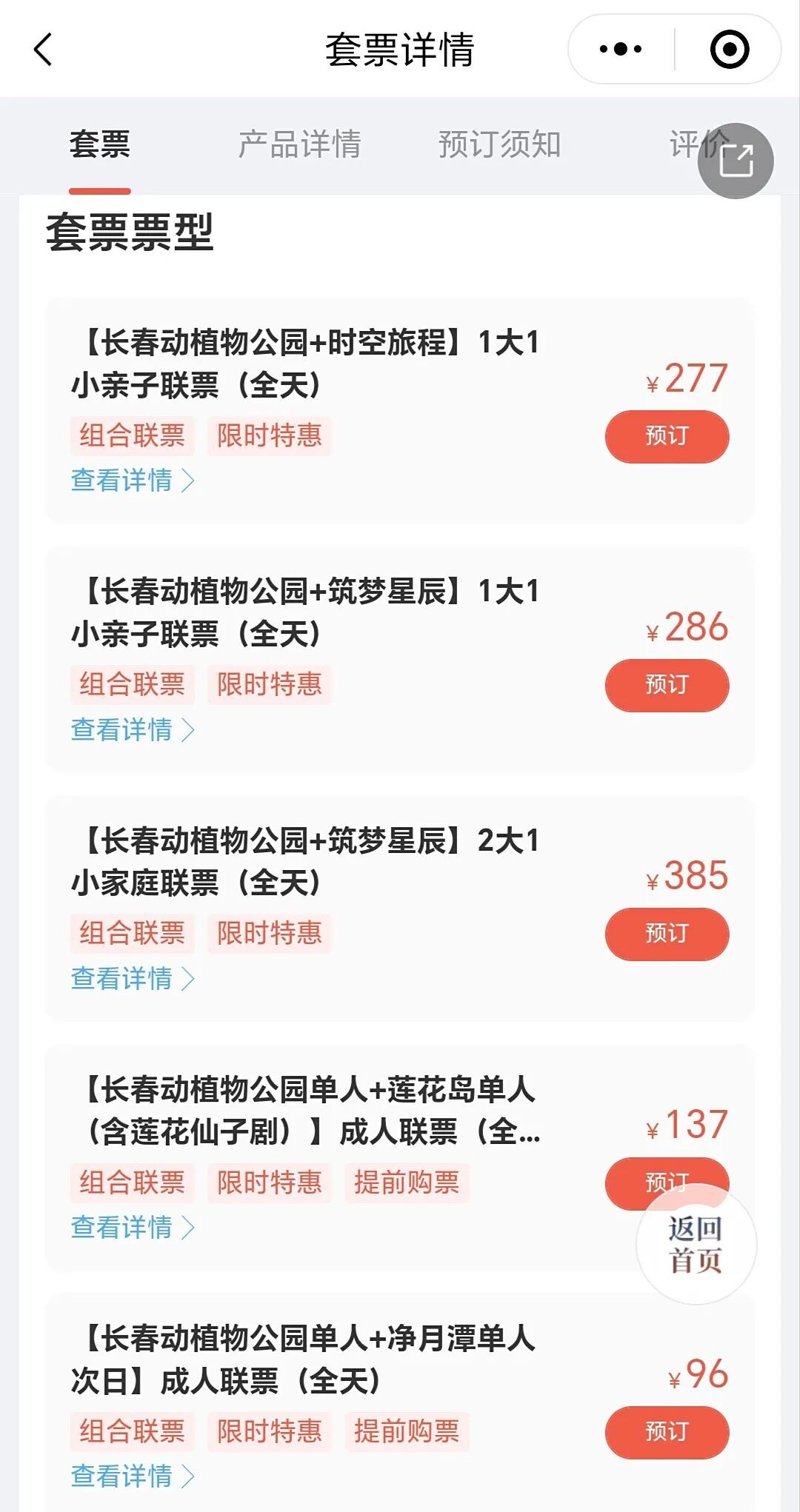View details of the 净月潭 成人联票
The height and width of the screenshot is (1512, 800).
(132, 1476)
